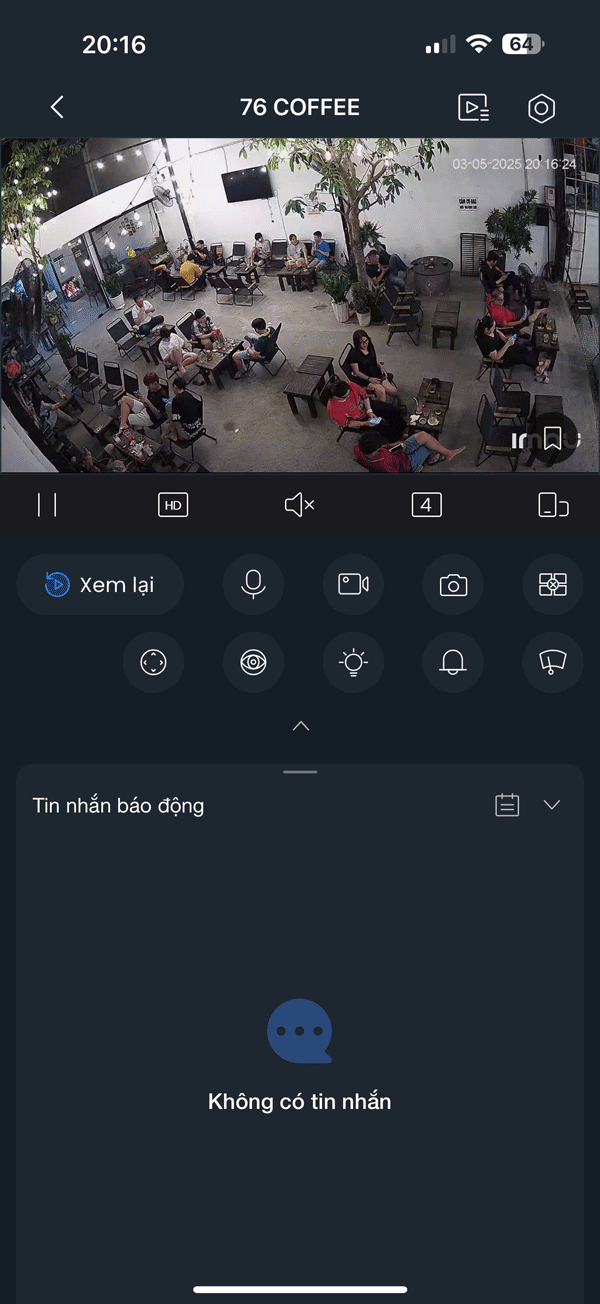Open the multi-window cross icon
Image resolution: width=600 pixels, height=1304 pixels.
552,584
